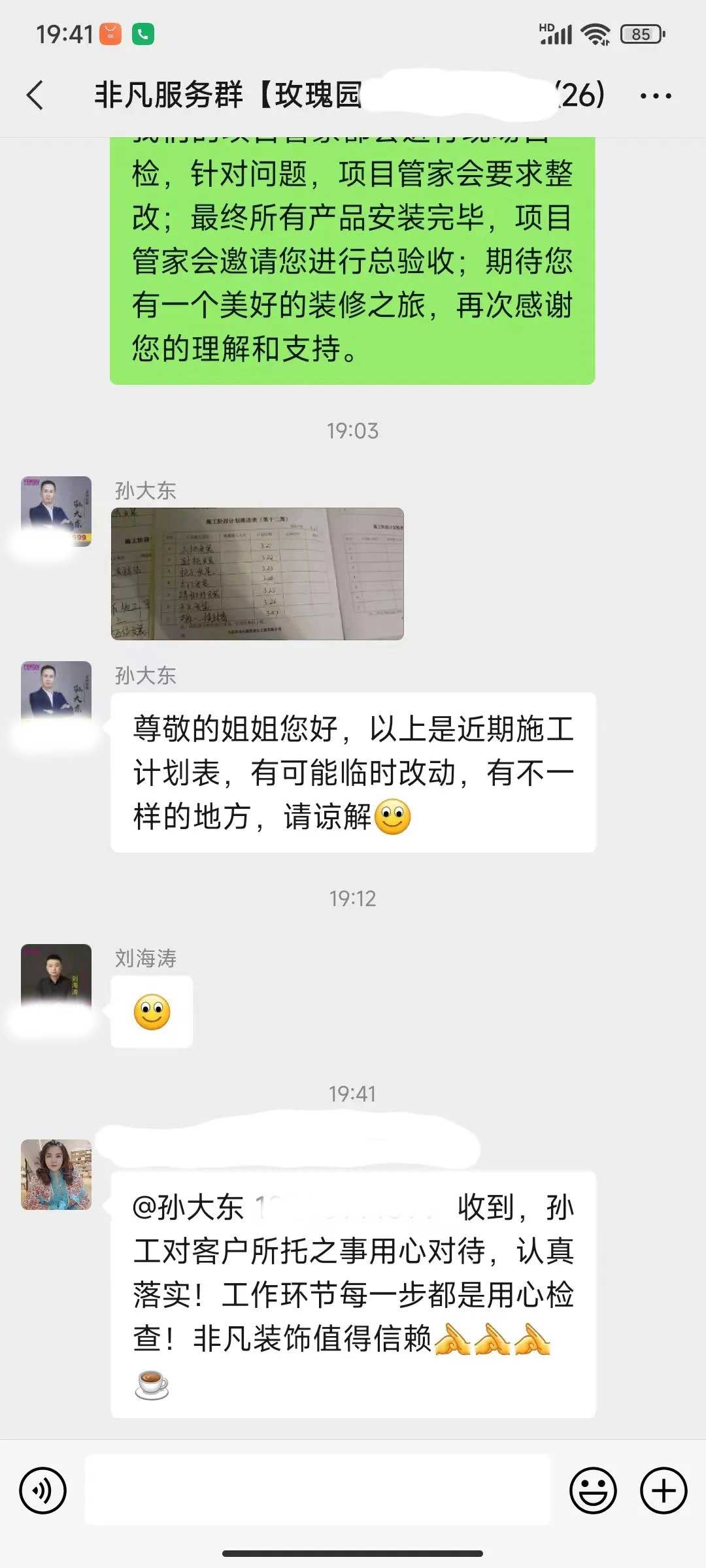Open the chat info three-dot menu
Screen dimensions: 706x1568
coord(655,96)
